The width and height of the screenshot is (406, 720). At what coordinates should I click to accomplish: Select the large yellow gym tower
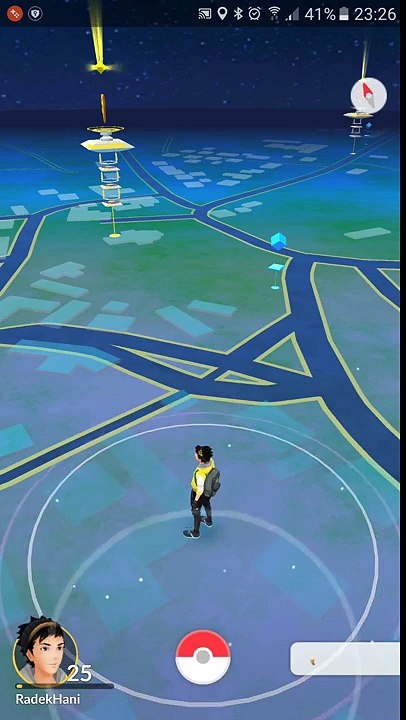(107, 165)
